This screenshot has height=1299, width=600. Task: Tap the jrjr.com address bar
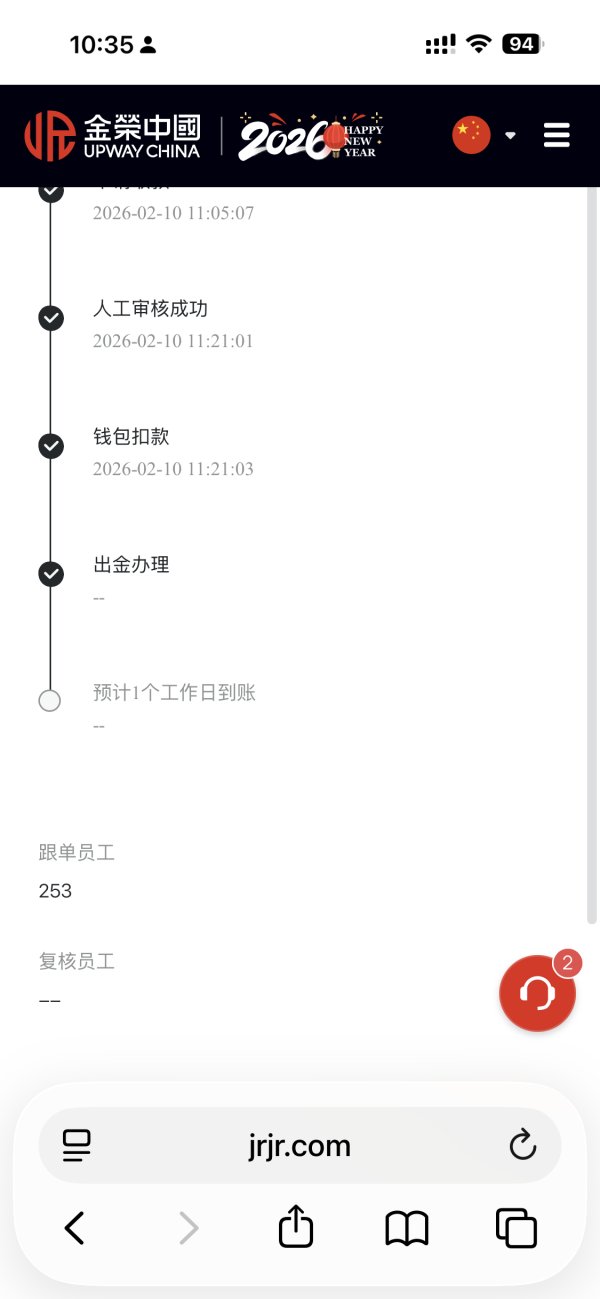click(x=299, y=1145)
